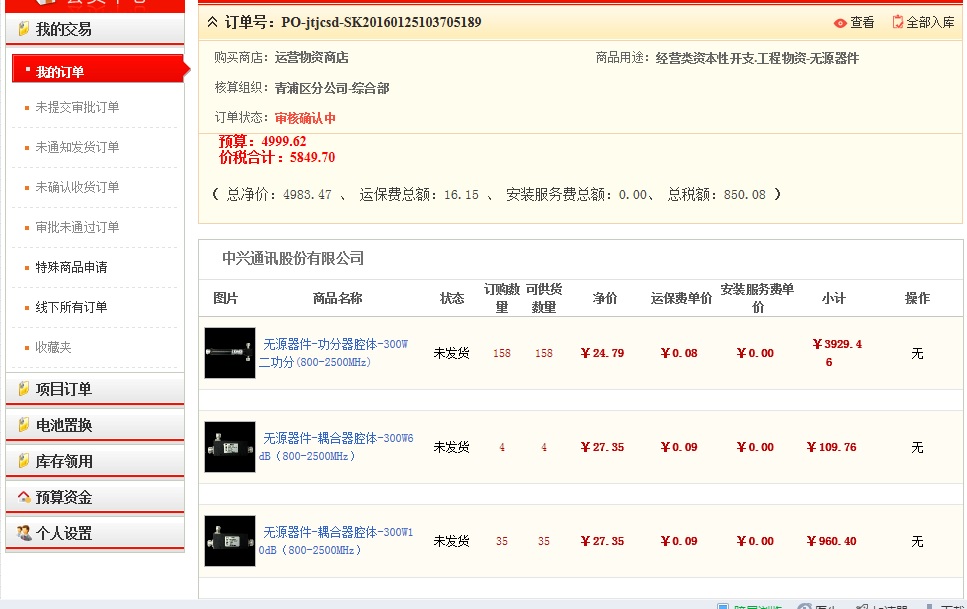This screenshot has width=967, height=609.
Task: Open 收藏夹
Action: click(x=53, y=347)
